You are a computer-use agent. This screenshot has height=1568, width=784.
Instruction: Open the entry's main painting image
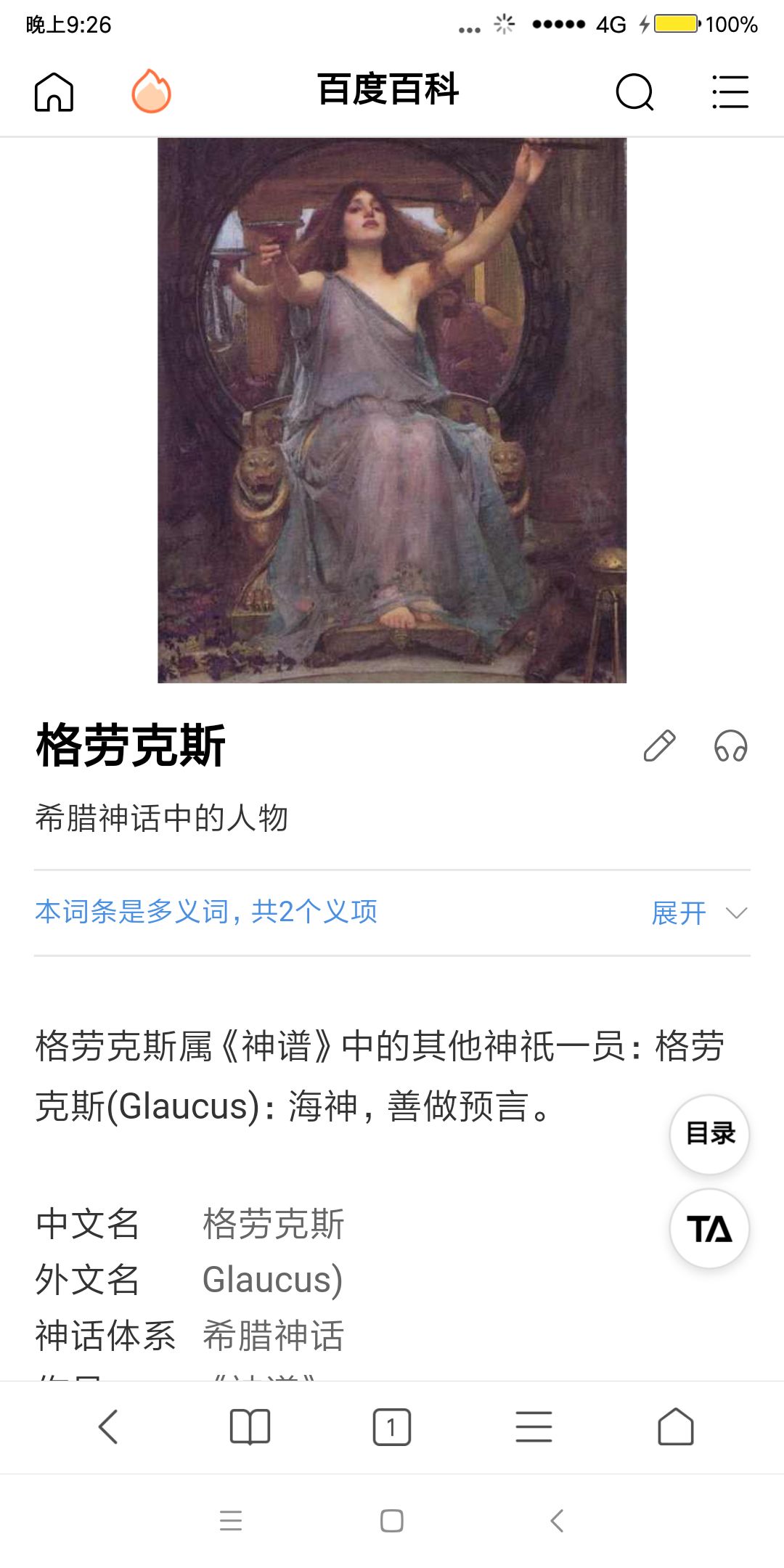[x=392, y=410]
